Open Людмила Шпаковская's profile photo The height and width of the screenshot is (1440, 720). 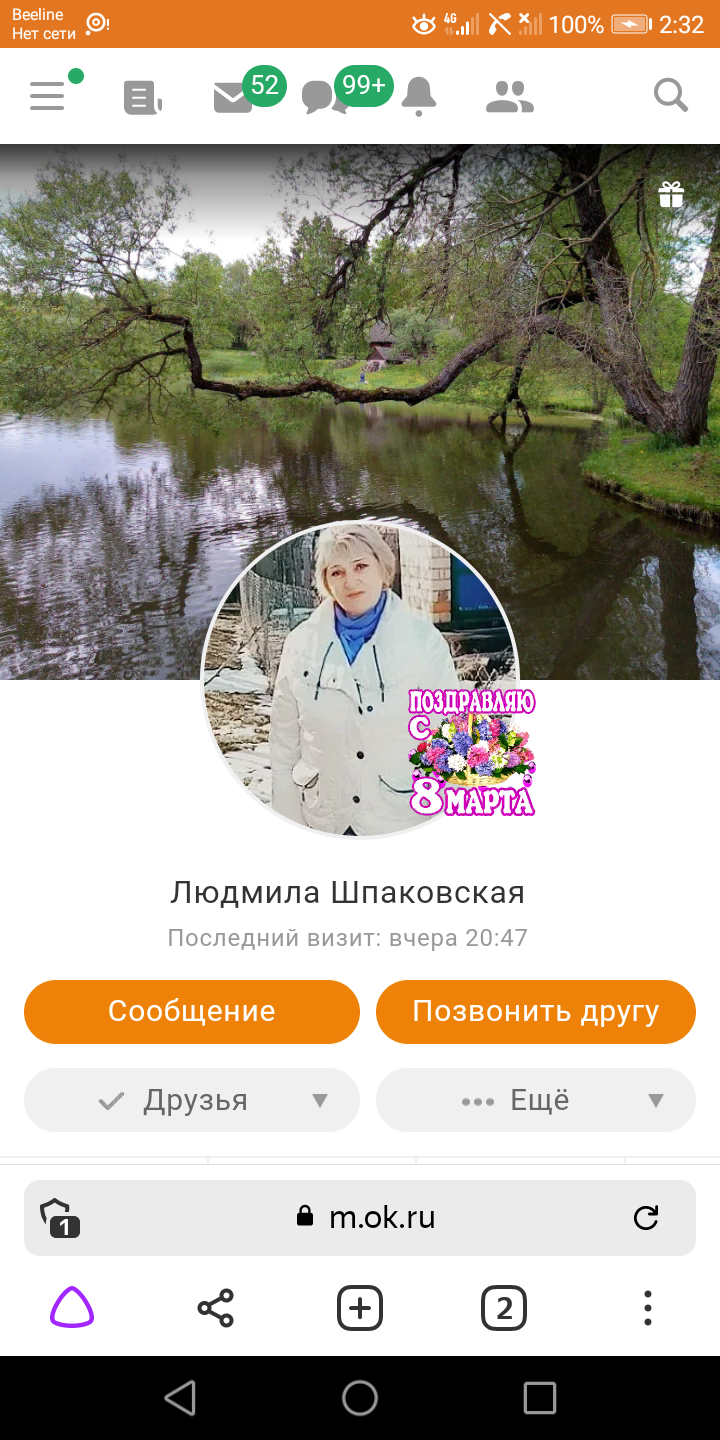(358, 680)
